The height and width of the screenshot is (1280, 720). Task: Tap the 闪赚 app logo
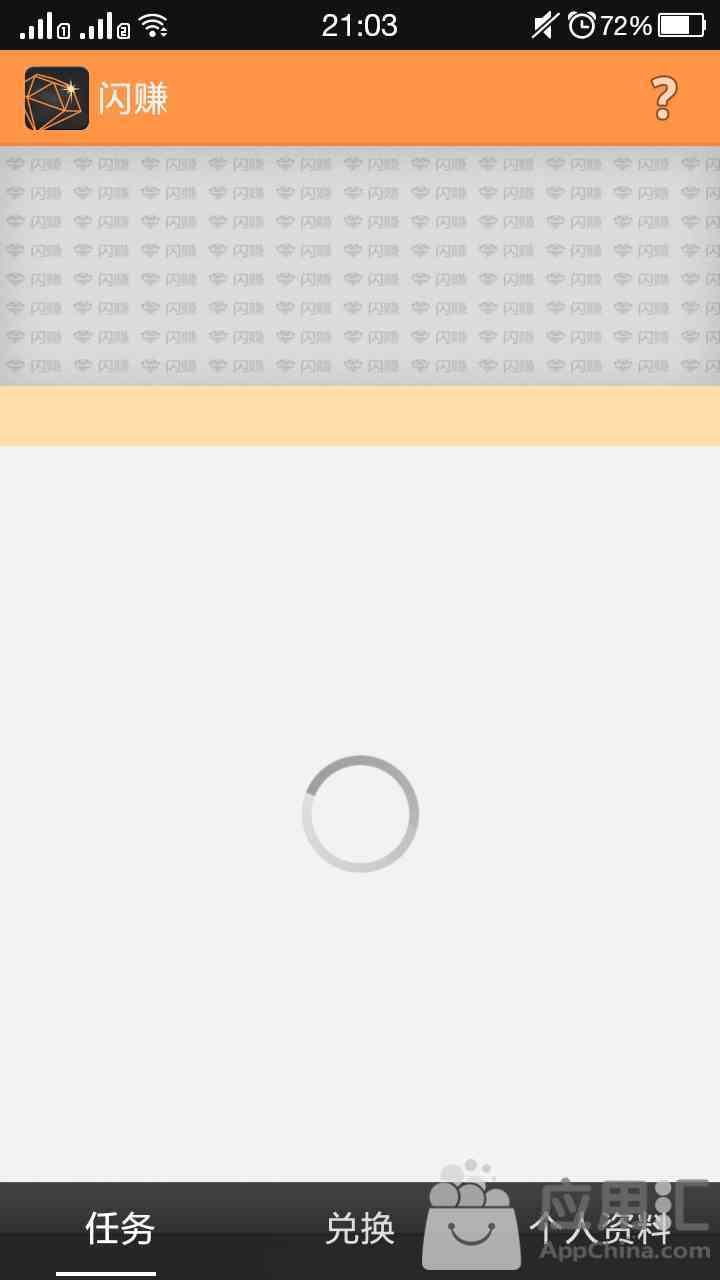[x=57, y=98]
